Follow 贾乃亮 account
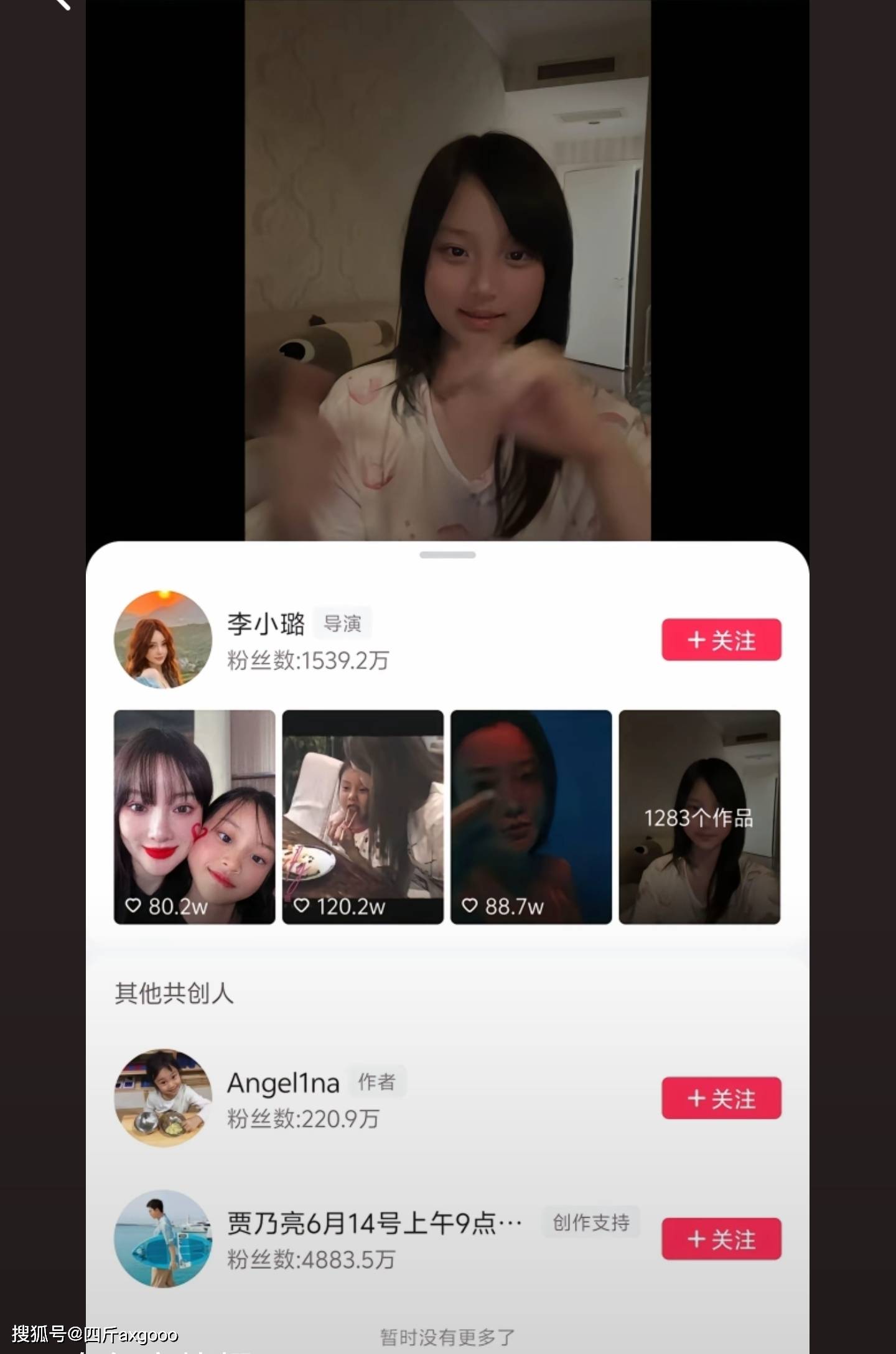The height and width of the screenshot is (1354, 896). [721, 1239]
